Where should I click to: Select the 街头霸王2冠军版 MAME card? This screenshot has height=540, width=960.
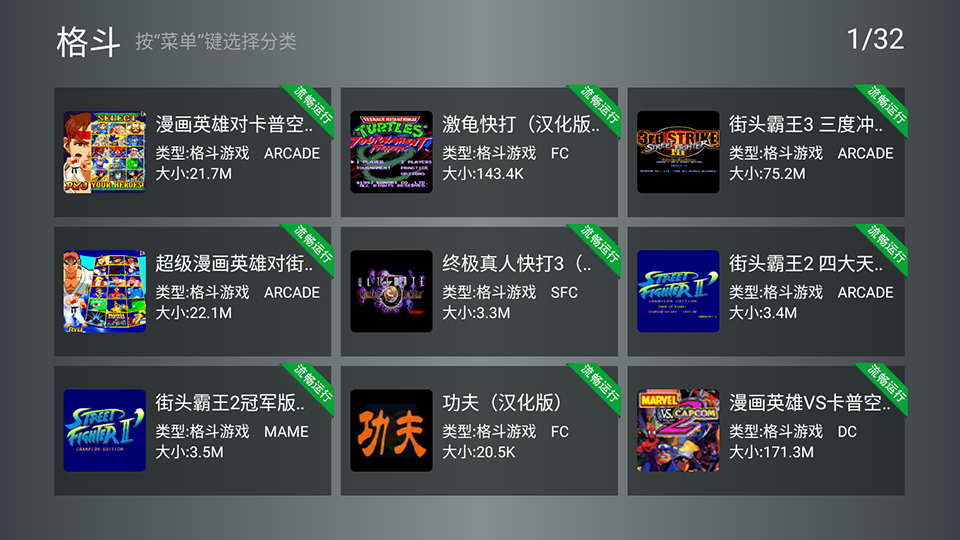pos(192,430)
